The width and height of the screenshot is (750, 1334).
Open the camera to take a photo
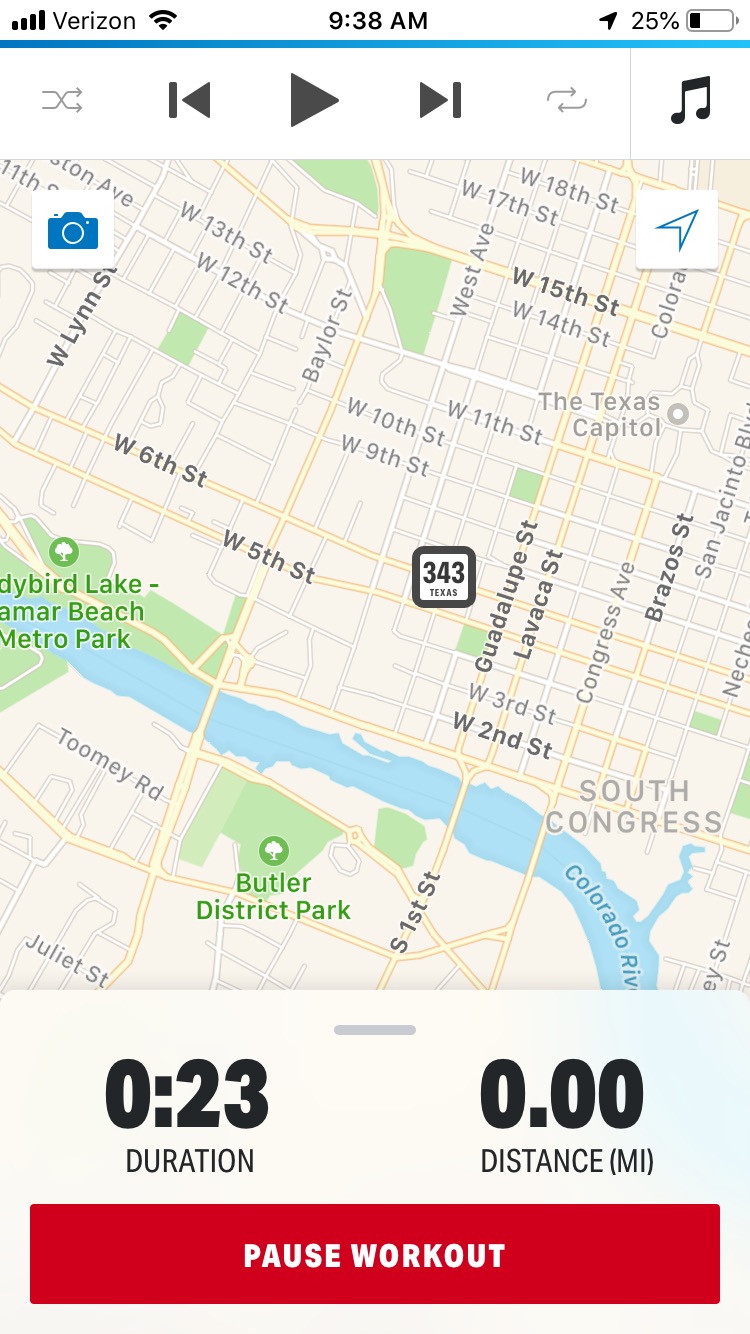pos(73,231)
